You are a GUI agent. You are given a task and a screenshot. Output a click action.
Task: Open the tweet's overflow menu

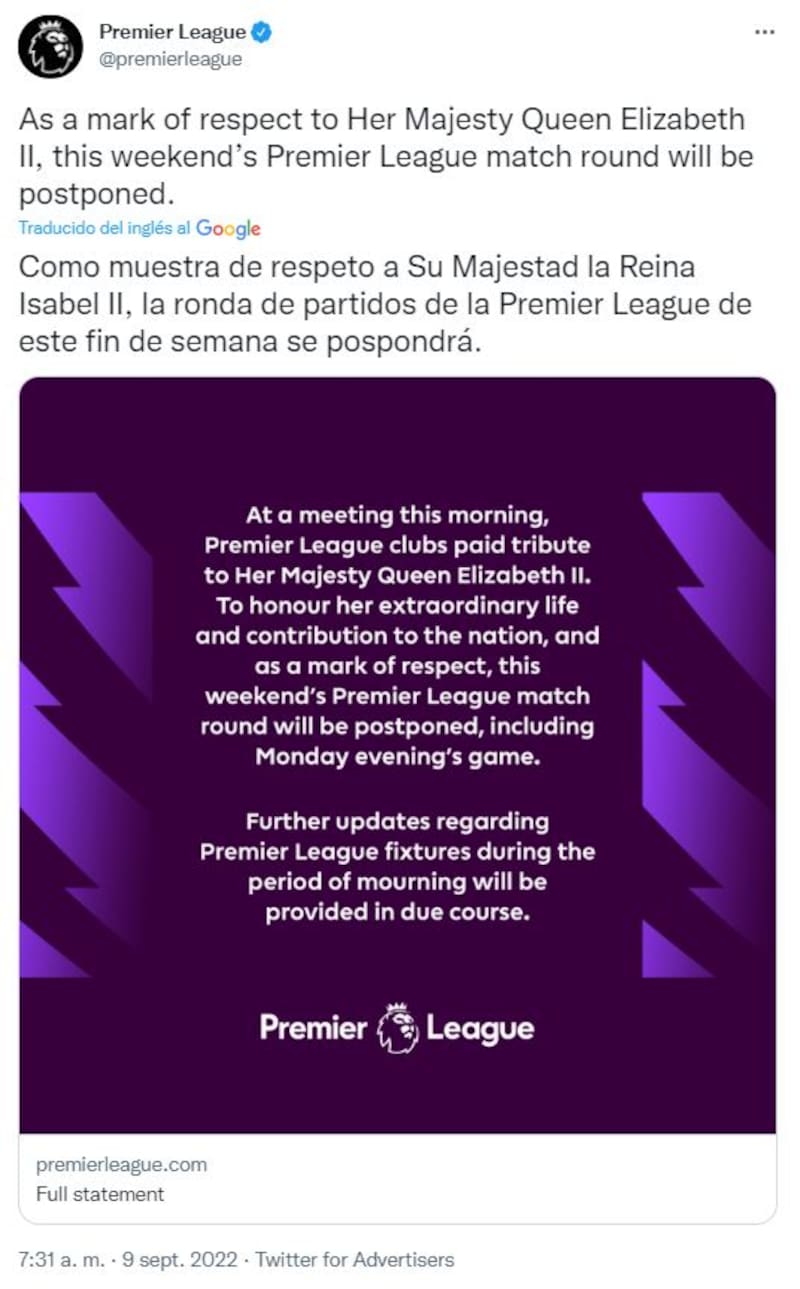pos(764,32)
